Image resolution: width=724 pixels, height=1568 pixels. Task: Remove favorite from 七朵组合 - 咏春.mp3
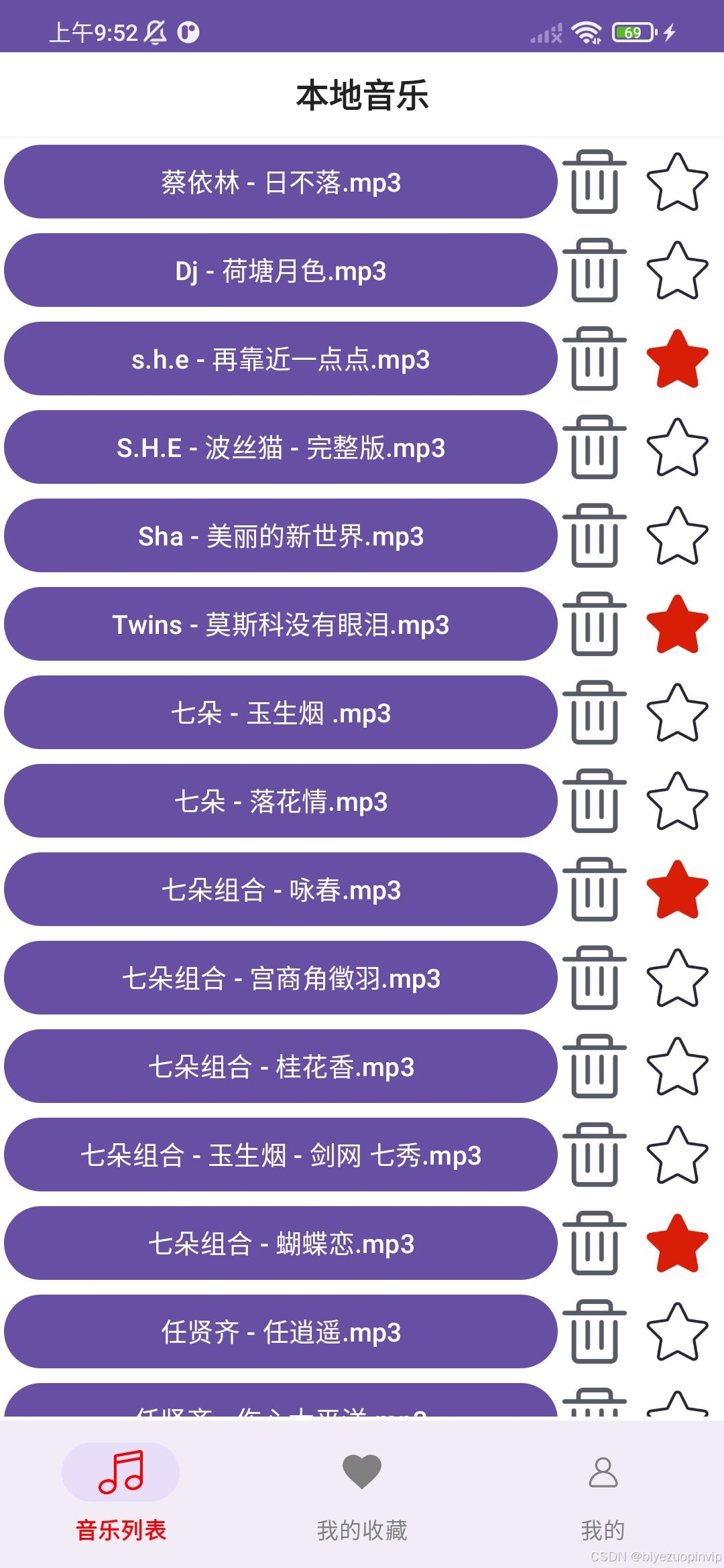[677, 889]
